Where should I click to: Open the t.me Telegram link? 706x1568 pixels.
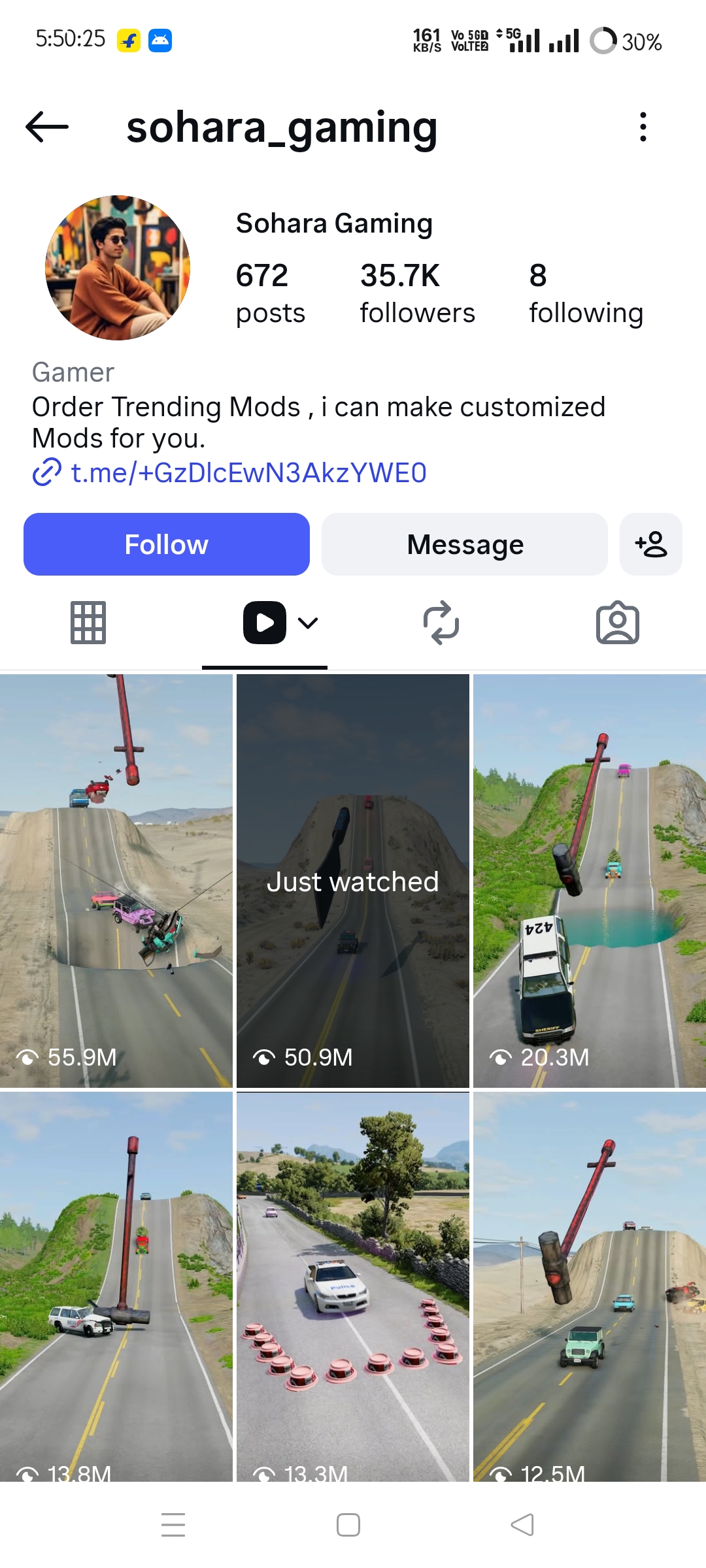(248, 472)
